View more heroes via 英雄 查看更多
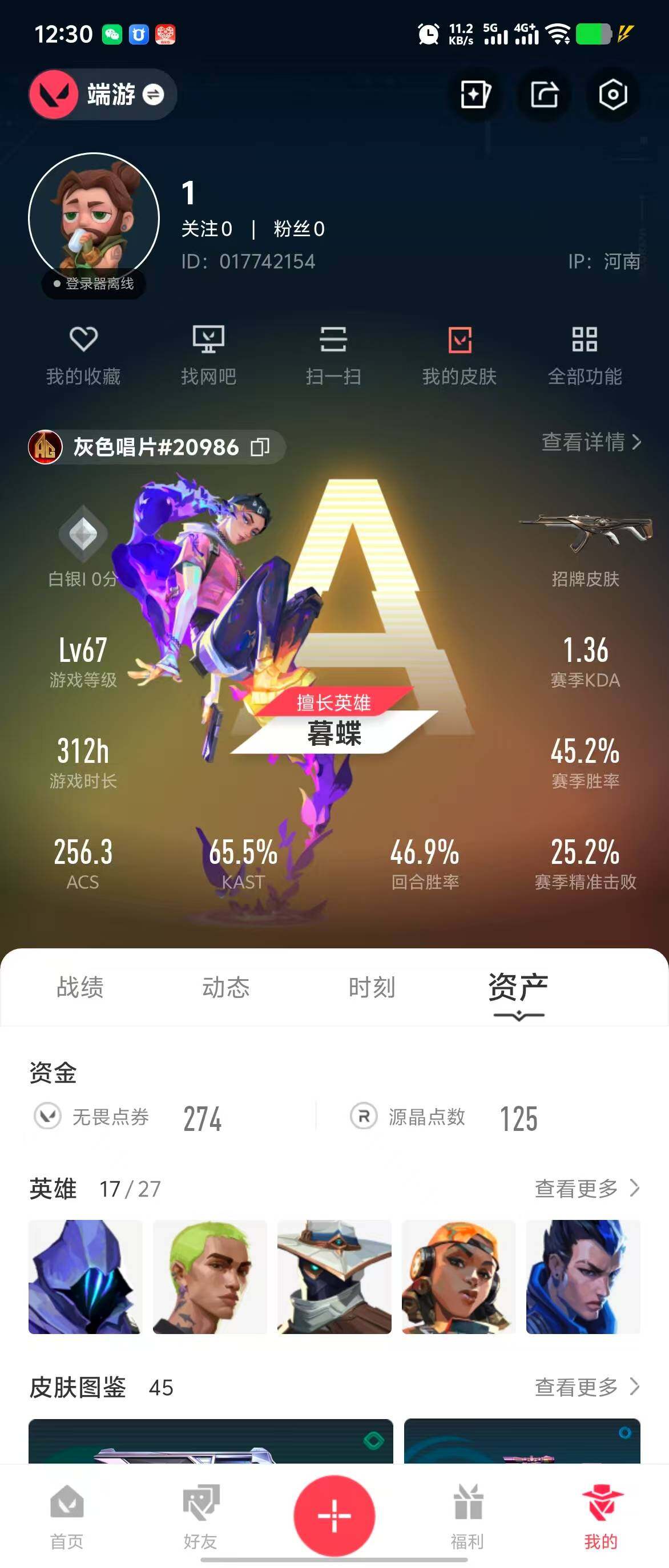 pos(586,1187)
